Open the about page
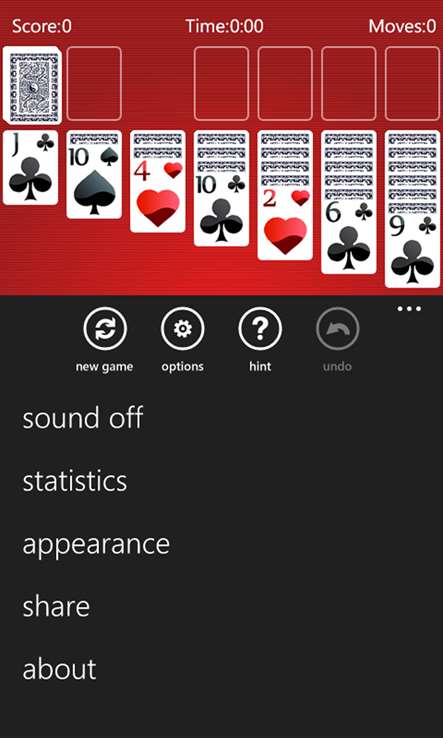 (59, 669)
